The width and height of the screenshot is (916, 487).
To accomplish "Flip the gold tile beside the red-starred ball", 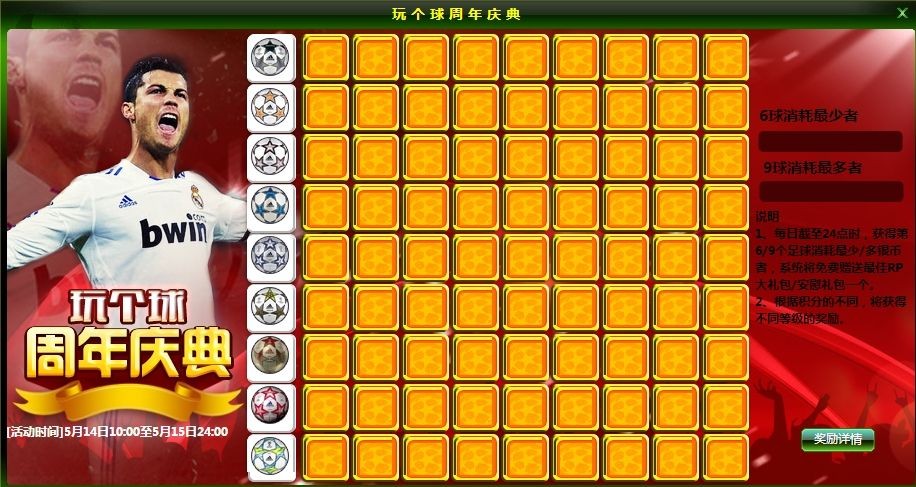I will (325, 408).
